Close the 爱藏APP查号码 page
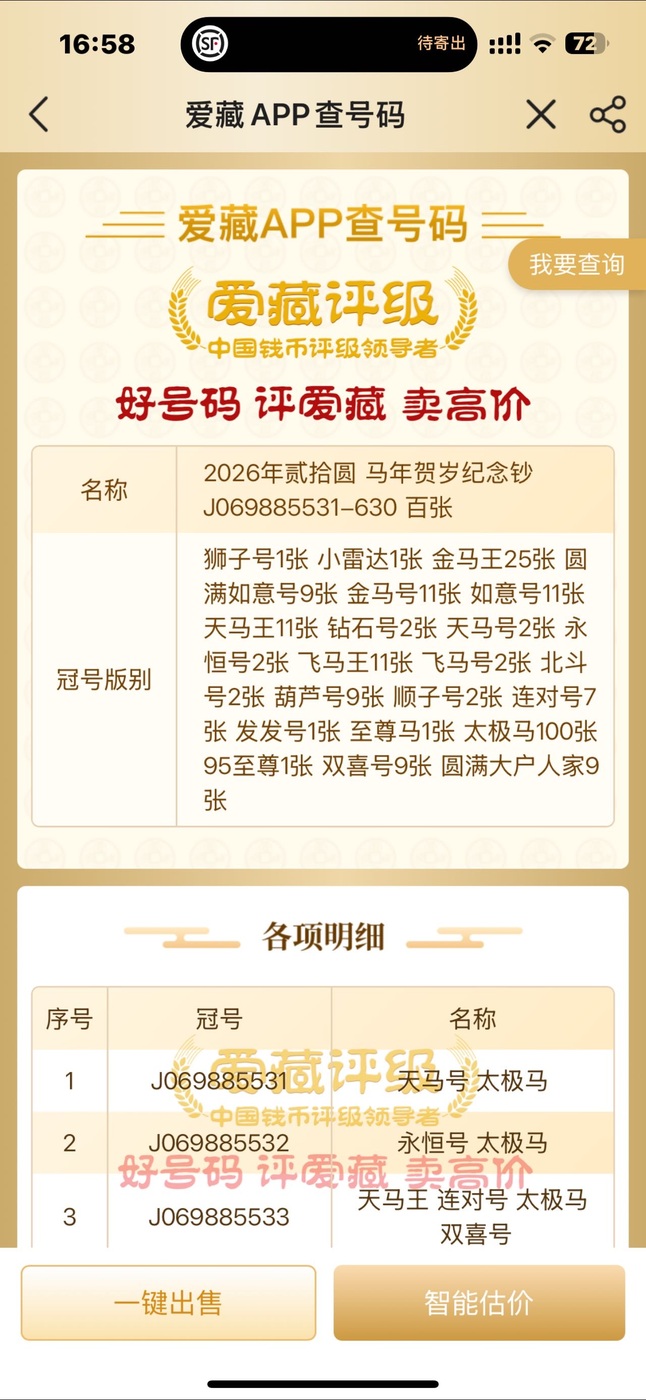Screen dimensions: 646x1400 [x=541, y=115]
